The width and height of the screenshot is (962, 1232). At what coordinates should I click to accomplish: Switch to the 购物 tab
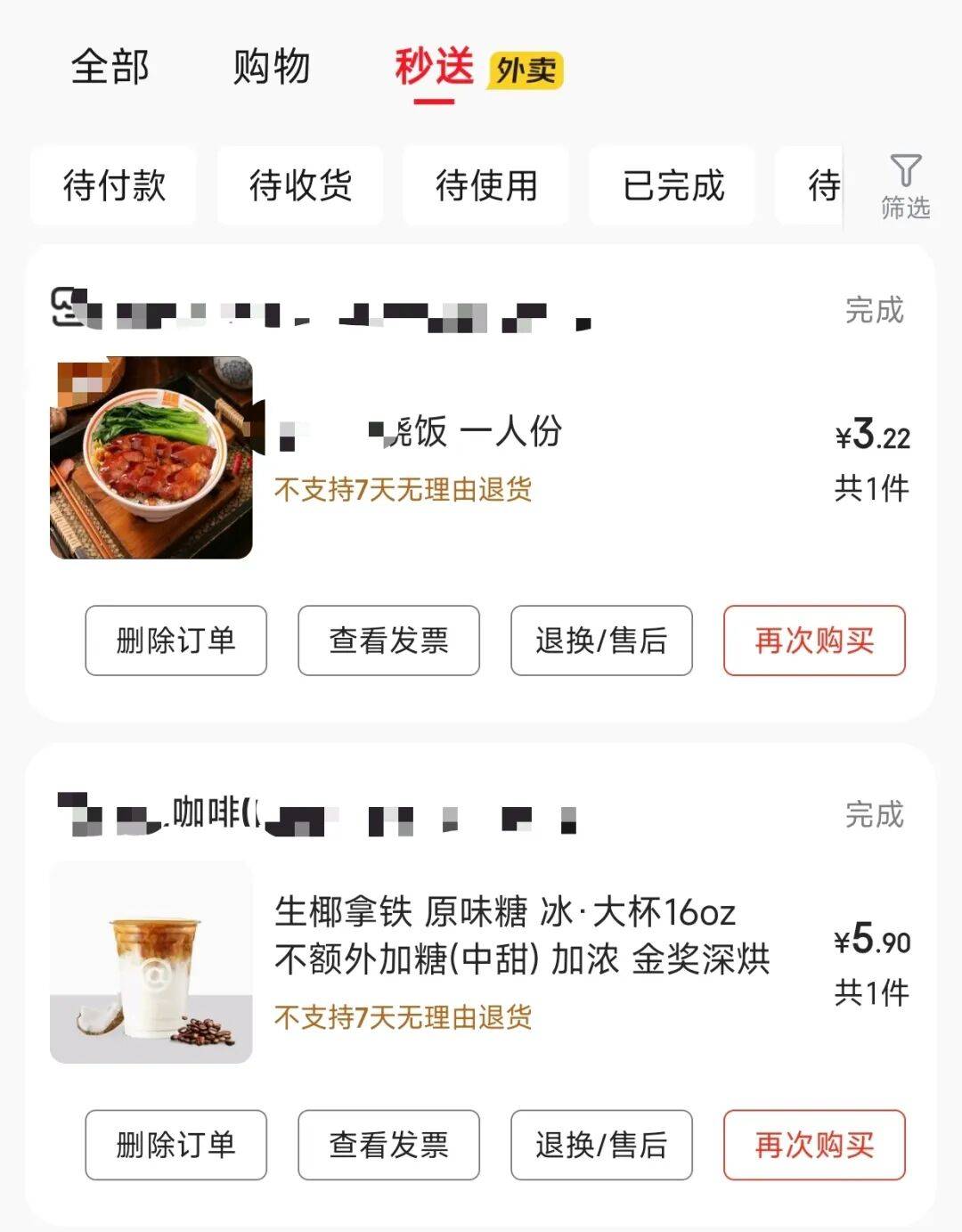click(x=273, y=67)
